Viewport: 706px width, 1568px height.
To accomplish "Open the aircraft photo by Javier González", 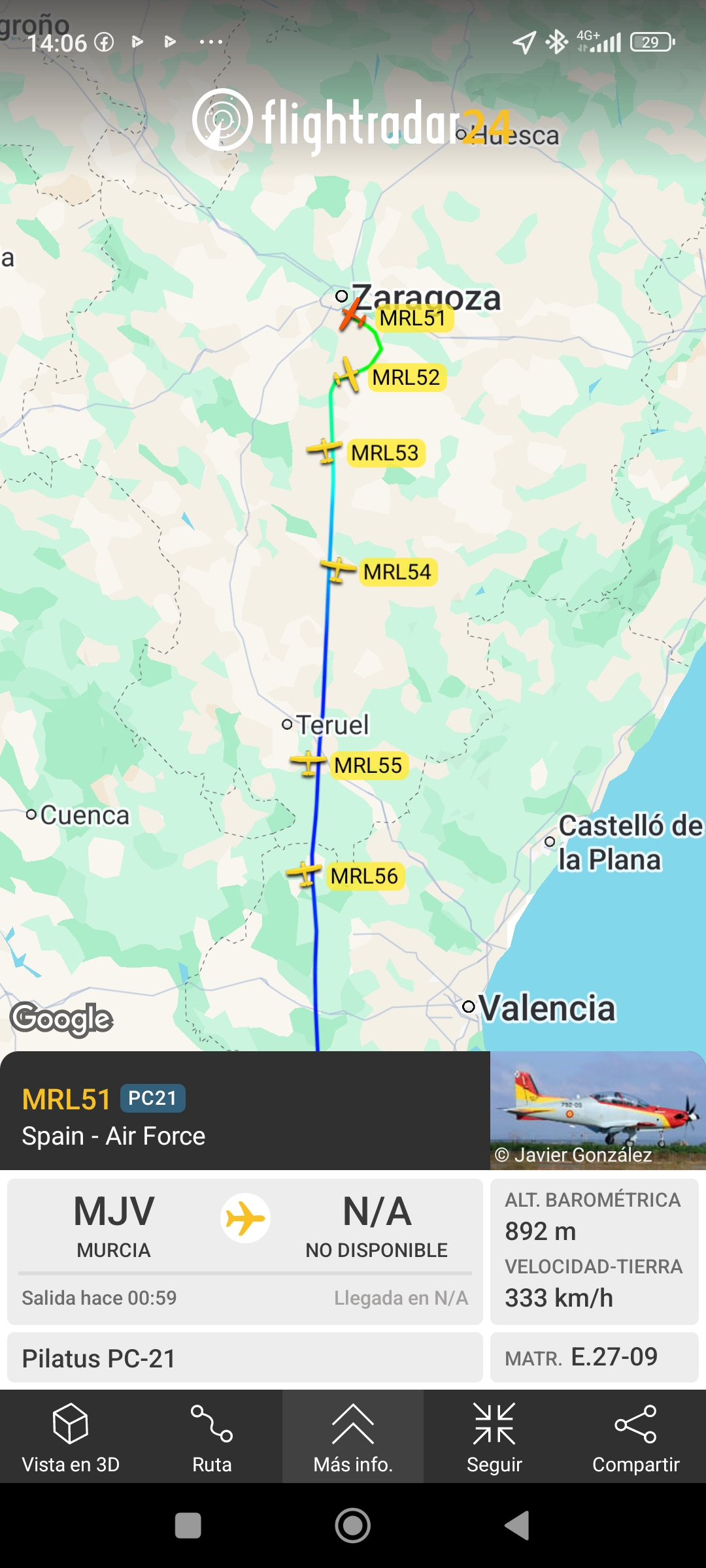I will [x=597, y=1110].
